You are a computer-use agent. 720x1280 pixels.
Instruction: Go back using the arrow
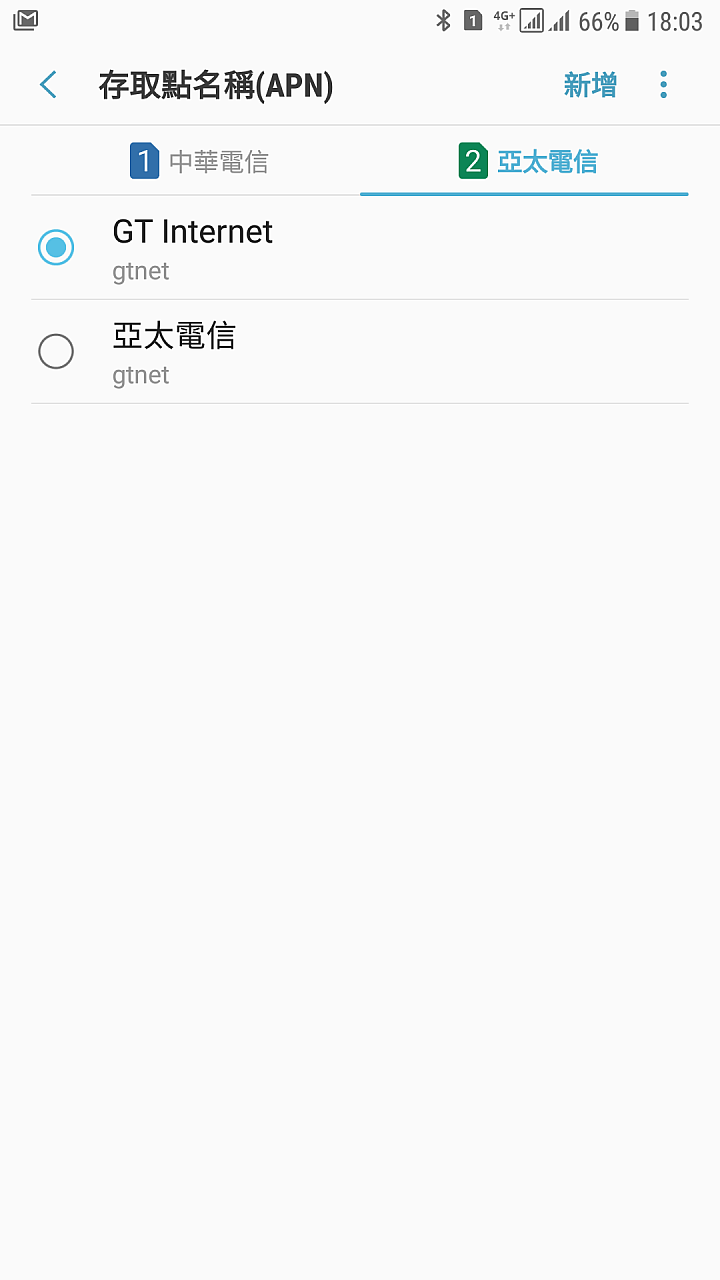coord(48,85)
